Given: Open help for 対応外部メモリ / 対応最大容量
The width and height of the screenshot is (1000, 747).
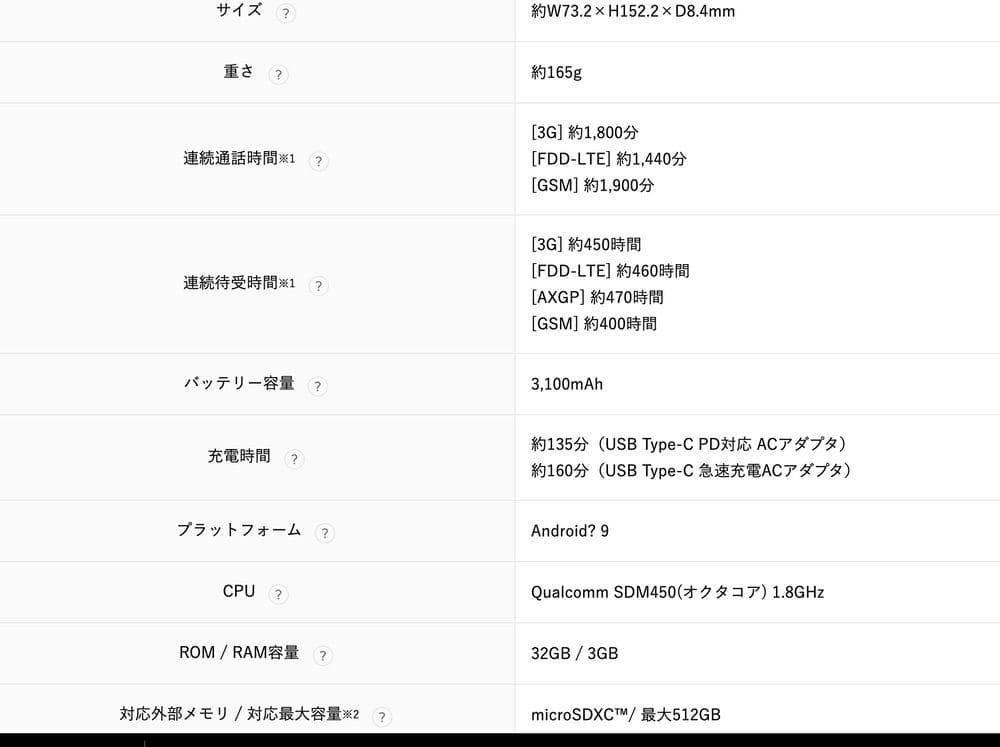Looking at the screenshot, I should pyautogui.click(x=382, y=717).
